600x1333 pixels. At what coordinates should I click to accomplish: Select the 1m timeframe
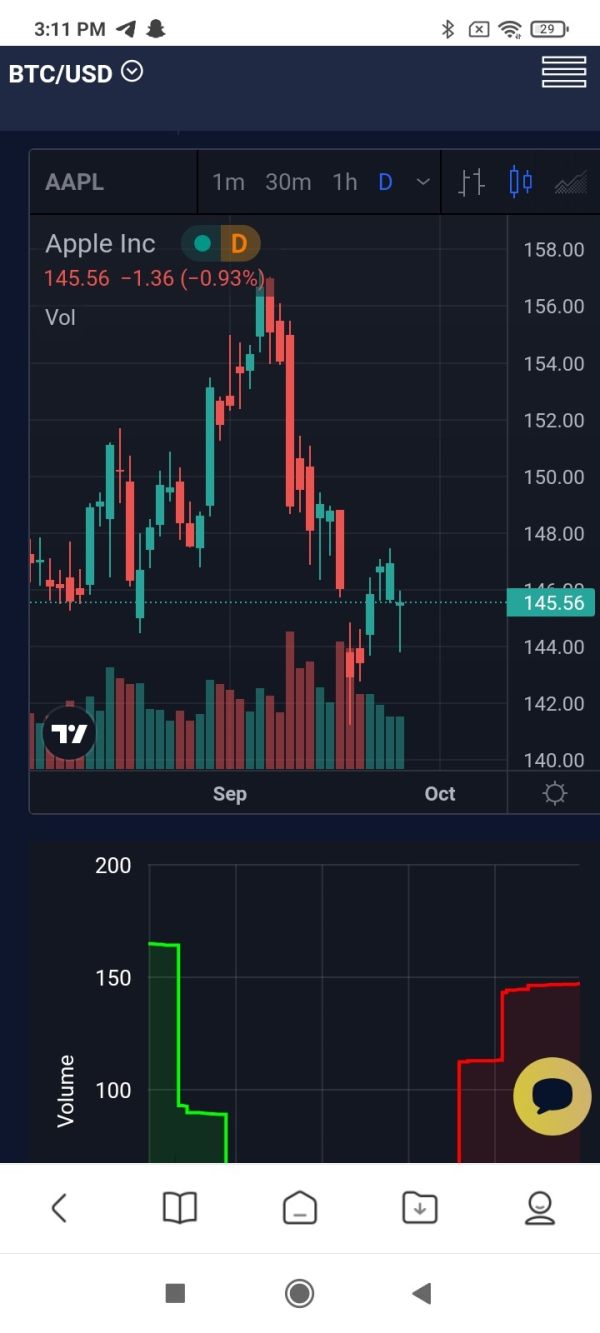coord(228,182)
